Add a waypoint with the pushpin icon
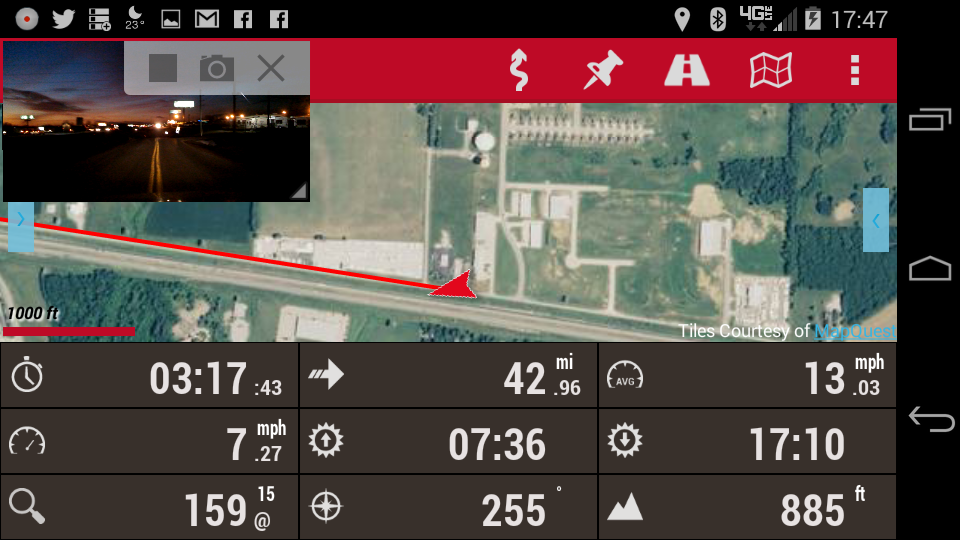The image size is (960, 540). 603,70
